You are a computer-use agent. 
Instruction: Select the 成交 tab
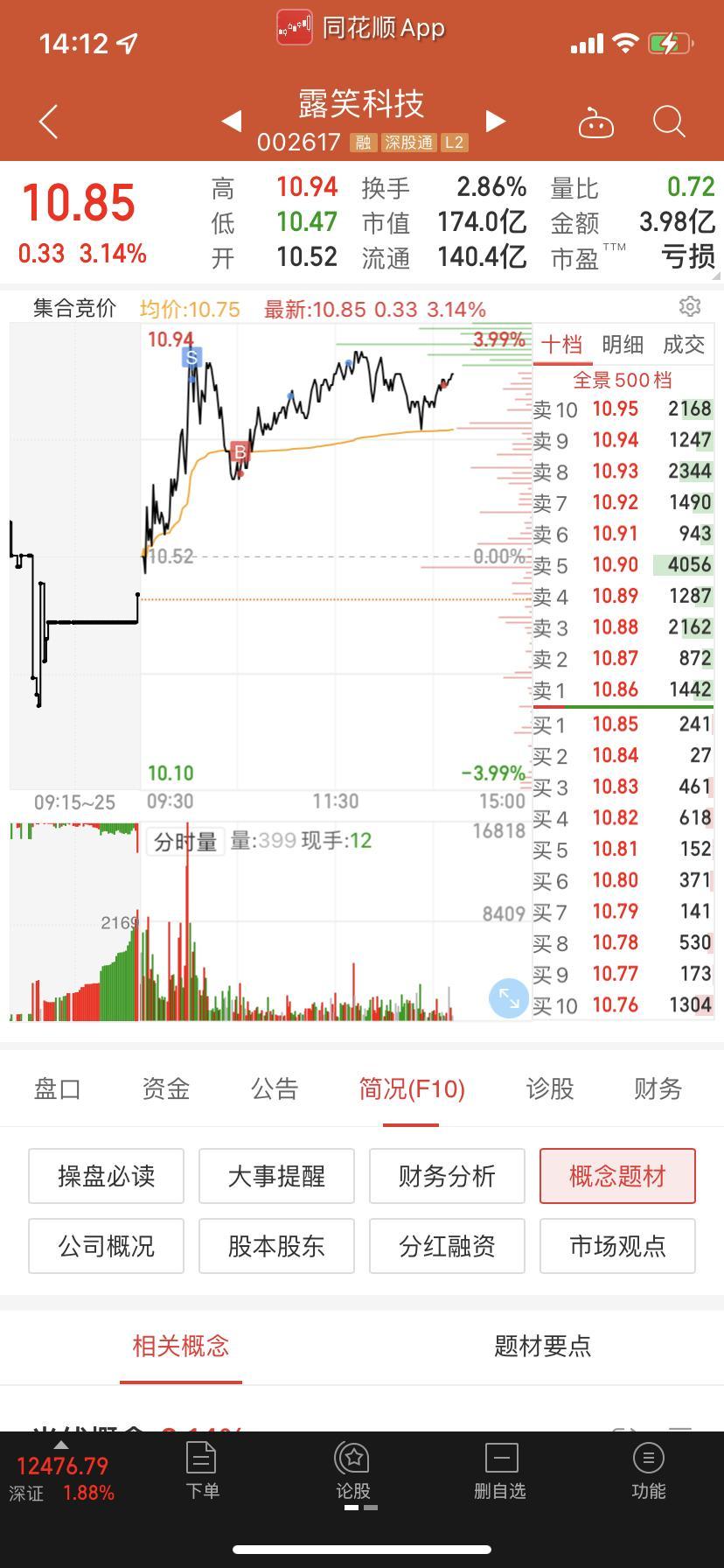684,344
